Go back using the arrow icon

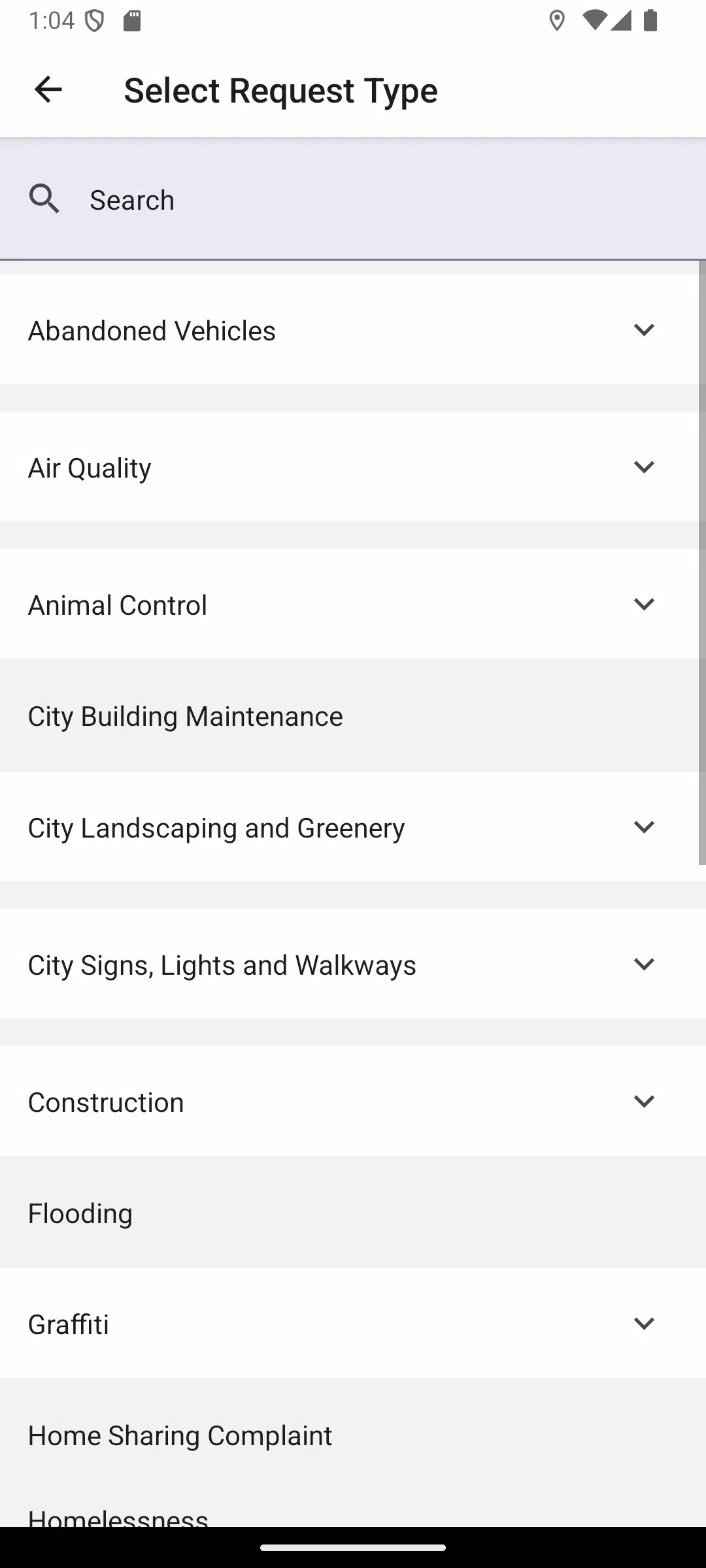coord(48,90)
